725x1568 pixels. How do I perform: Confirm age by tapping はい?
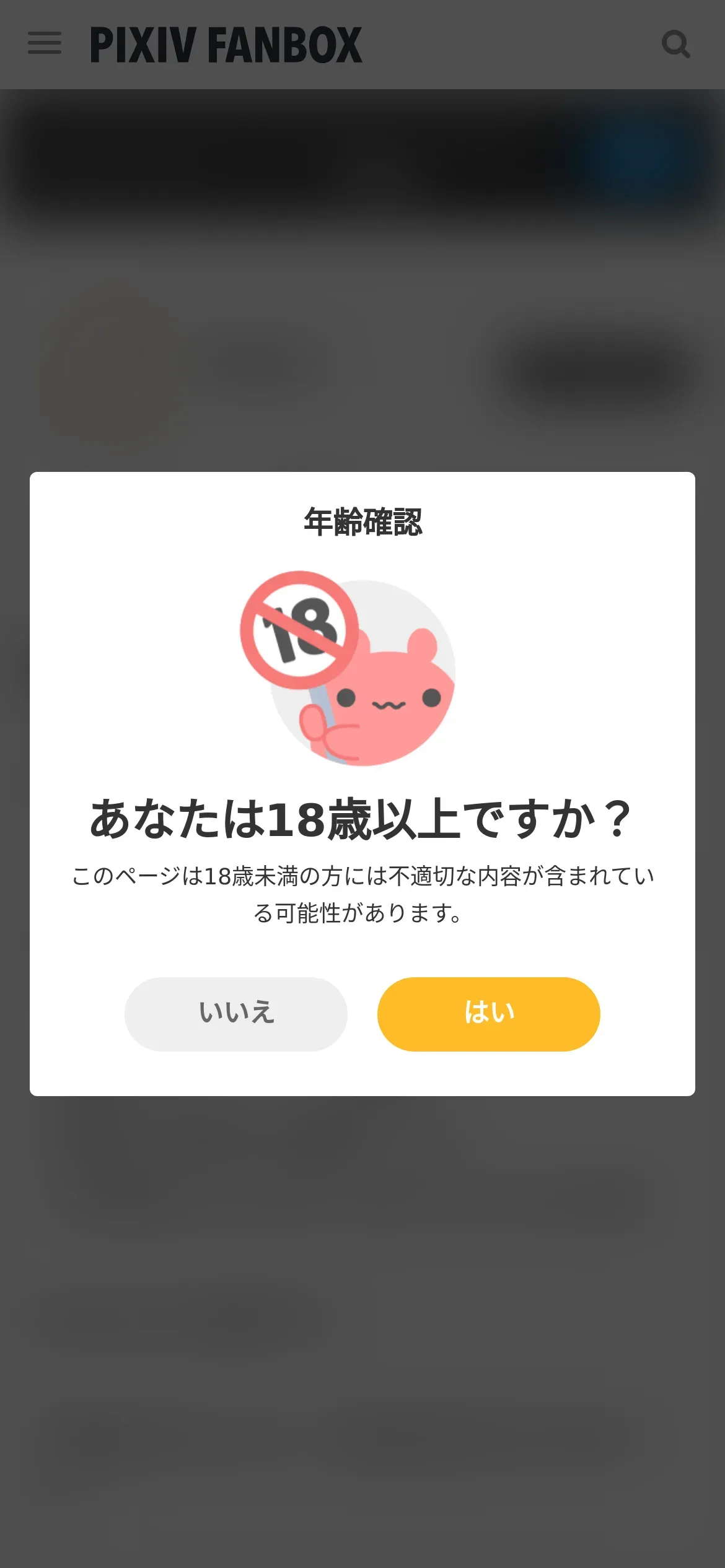[x=488, y=1014]
